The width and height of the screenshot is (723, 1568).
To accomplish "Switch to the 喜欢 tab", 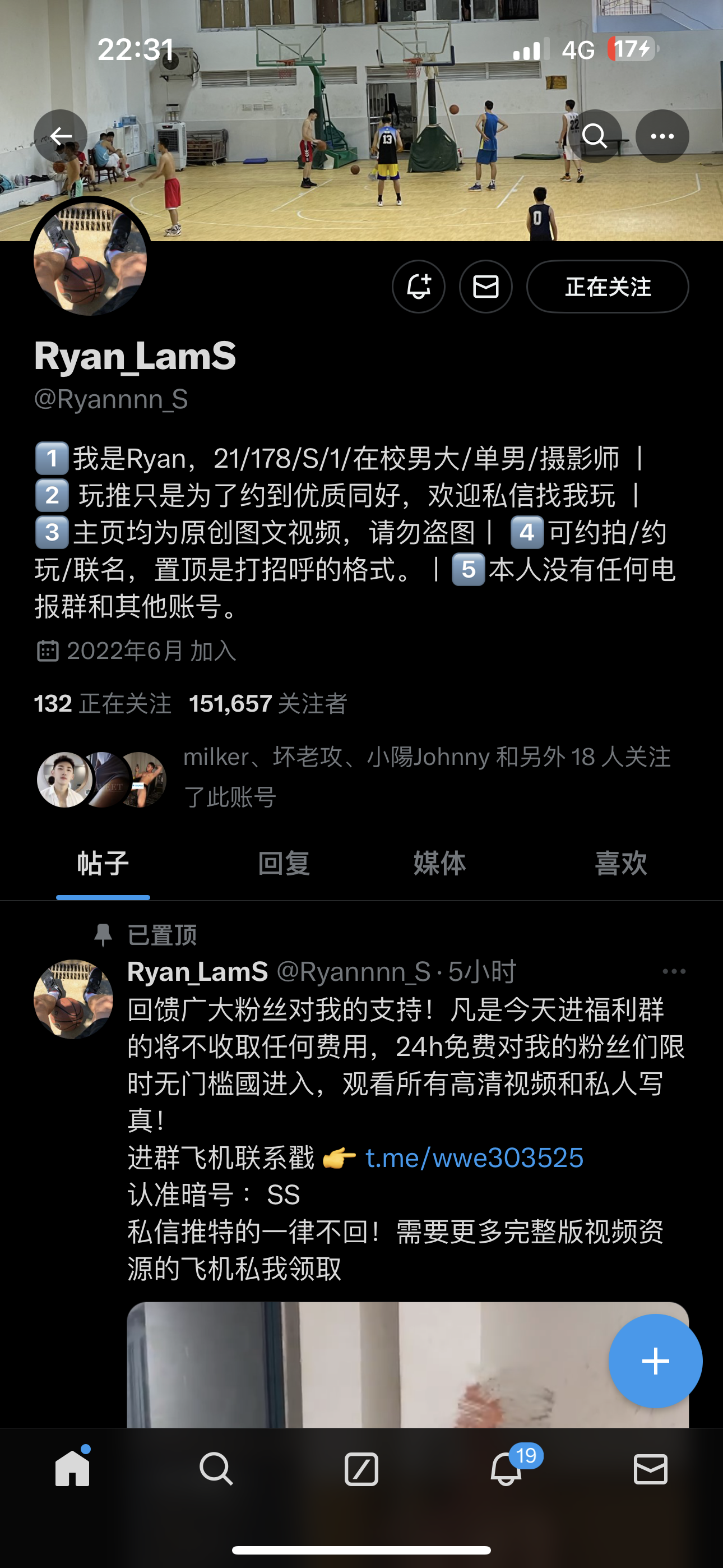I will (x=621, y=863).
